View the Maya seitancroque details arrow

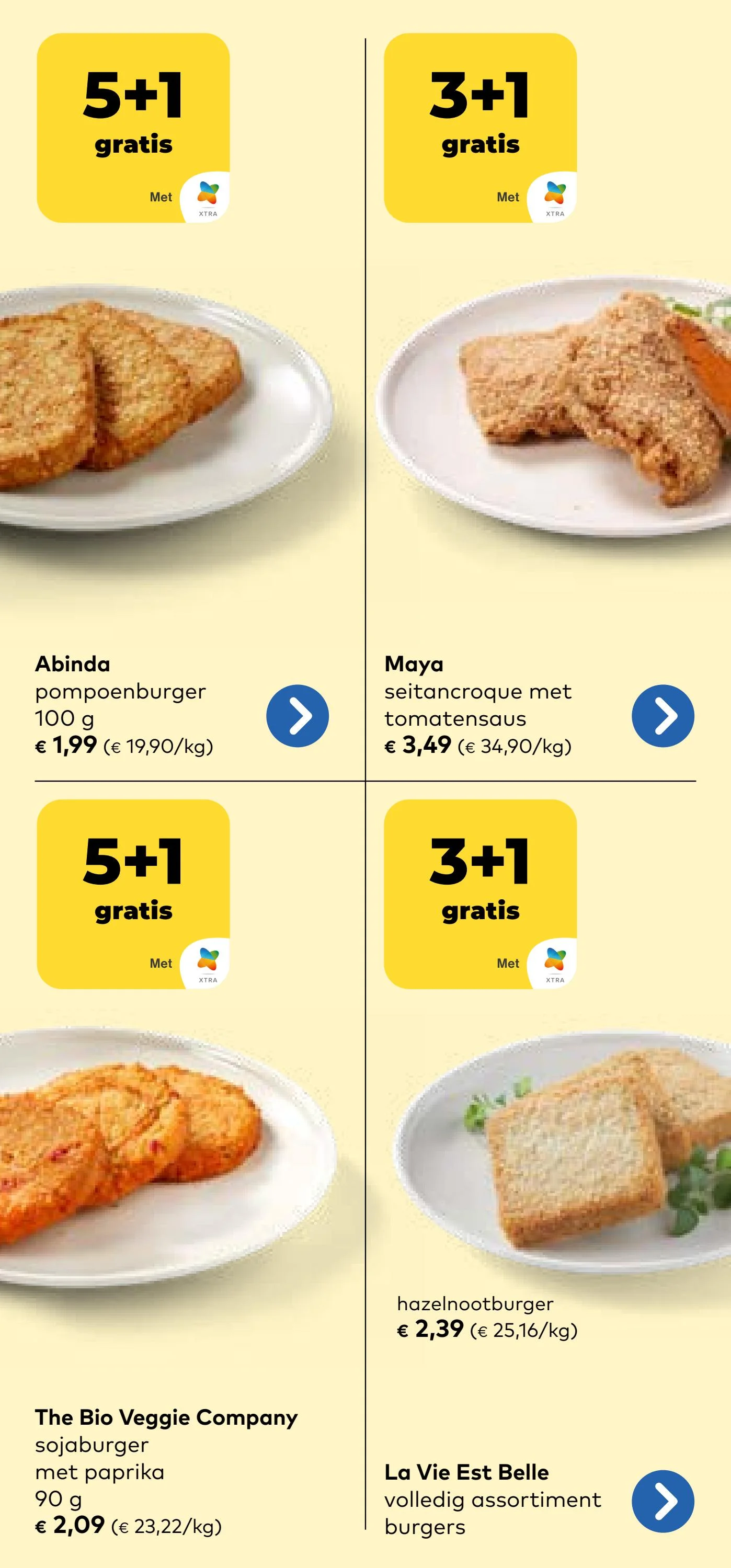pos(663,716)
